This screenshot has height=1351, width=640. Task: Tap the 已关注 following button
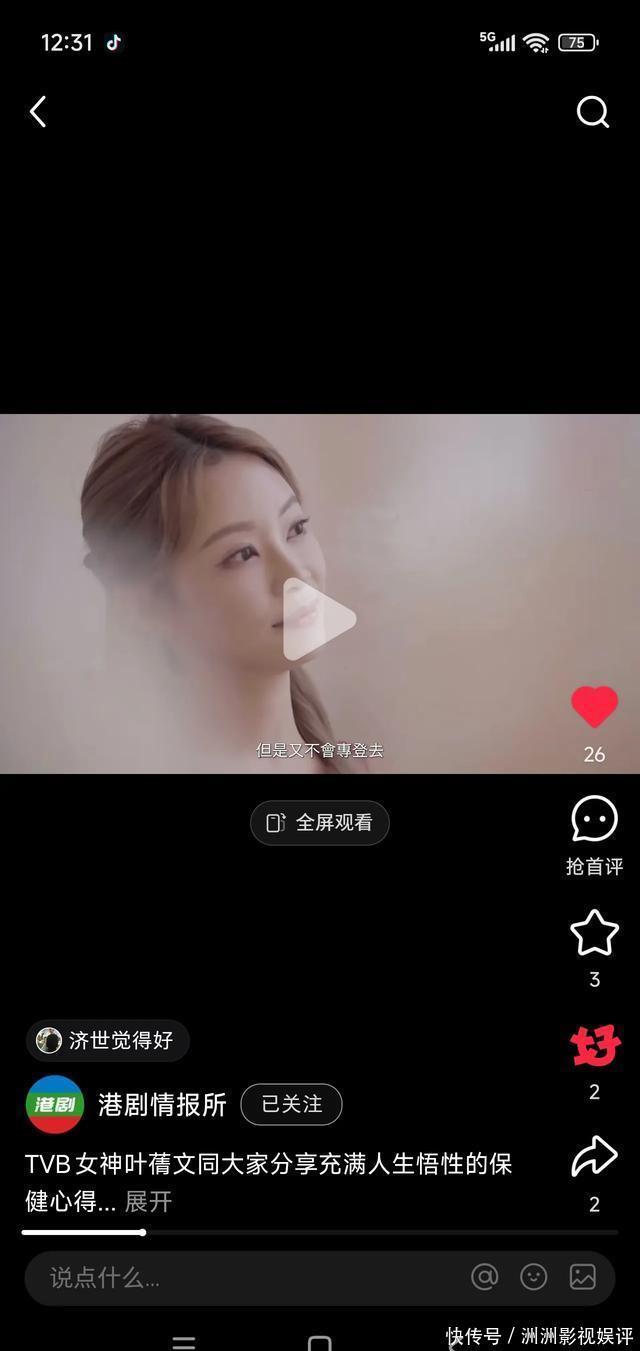(x=291, y=1104)
